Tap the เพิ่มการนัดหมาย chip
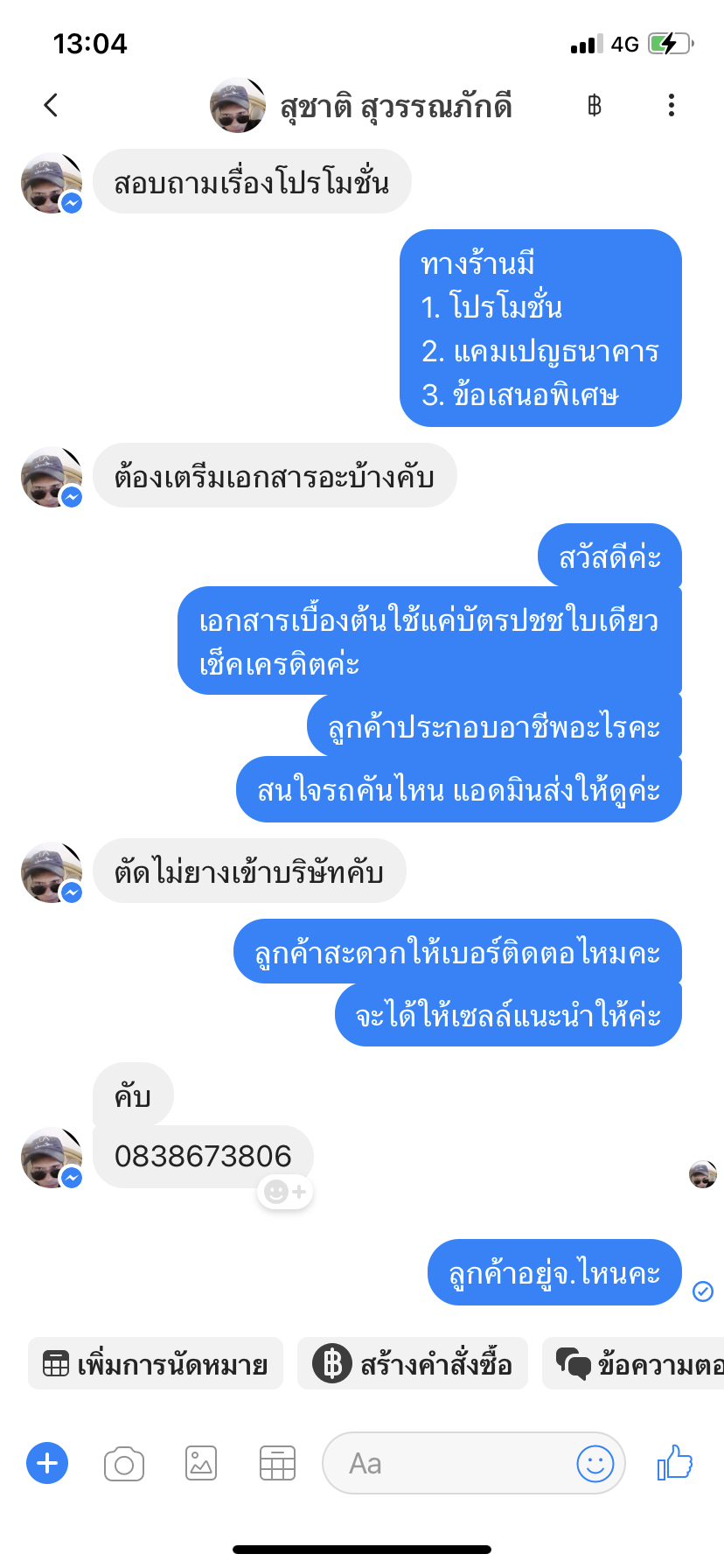This screenshot has width=724, height=1568. point(156,1363)
